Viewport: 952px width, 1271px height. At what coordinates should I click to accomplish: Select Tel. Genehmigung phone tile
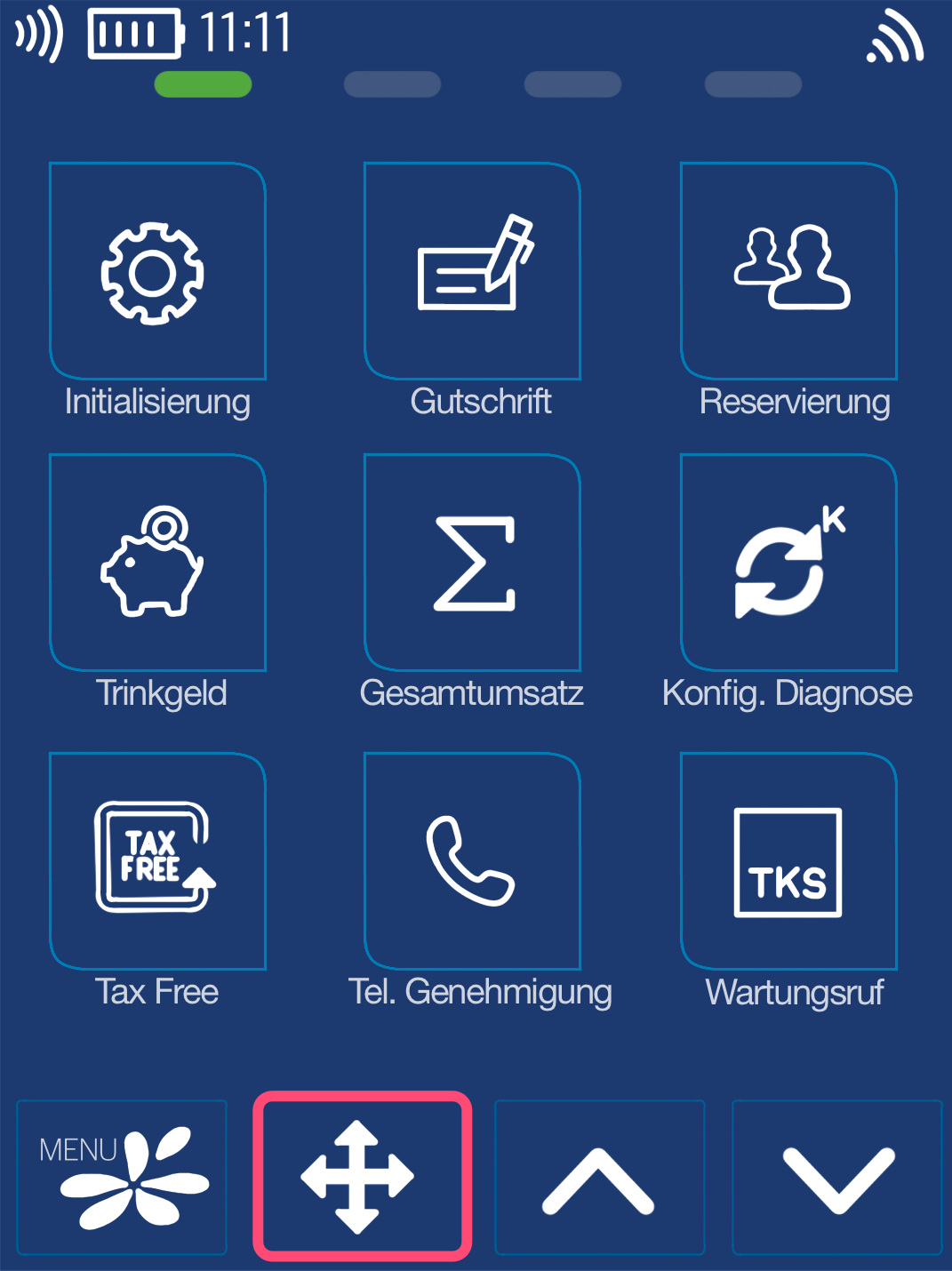click(x=472, y=860)
